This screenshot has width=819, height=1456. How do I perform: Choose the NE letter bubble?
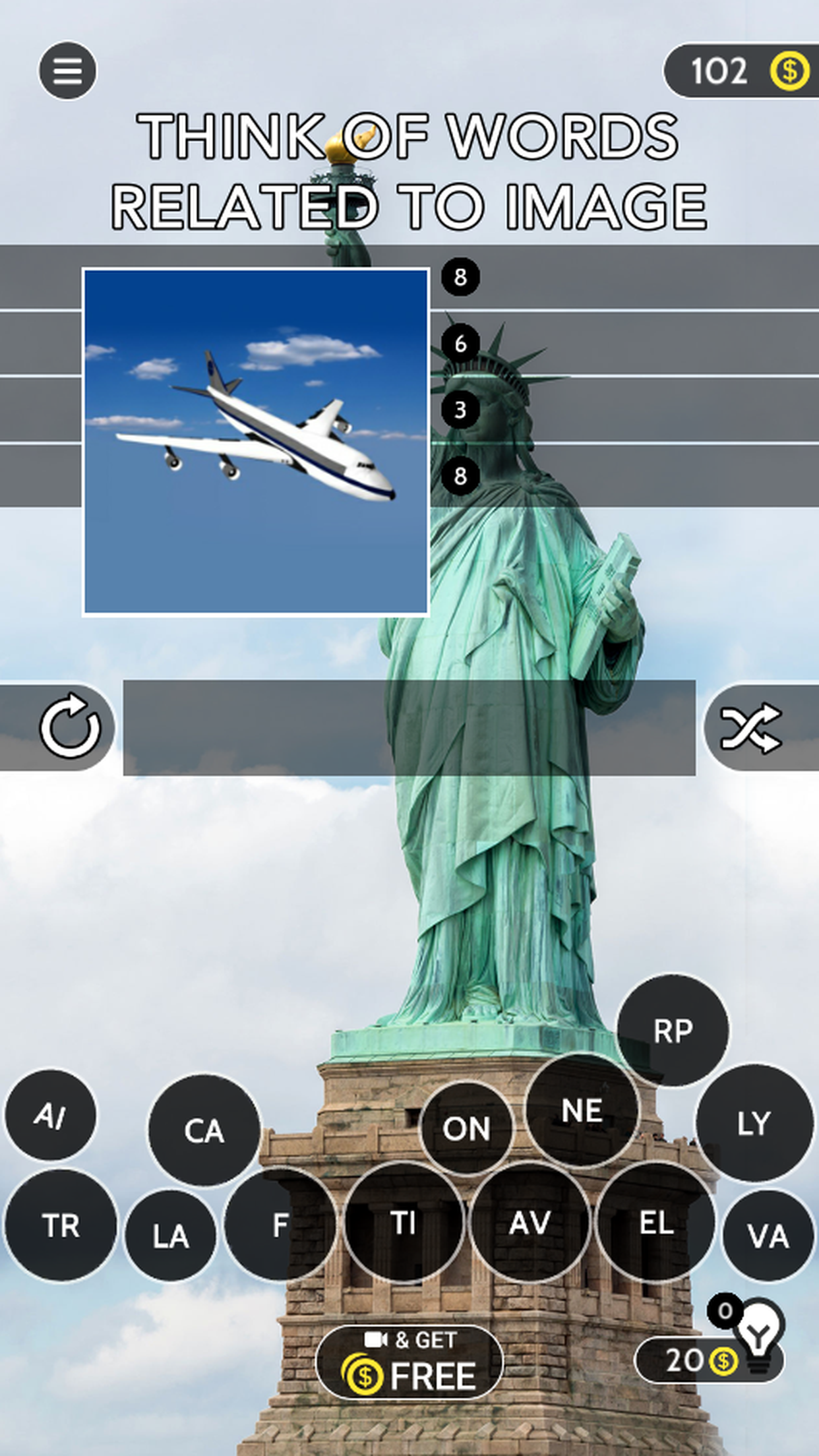[582, 1110]
